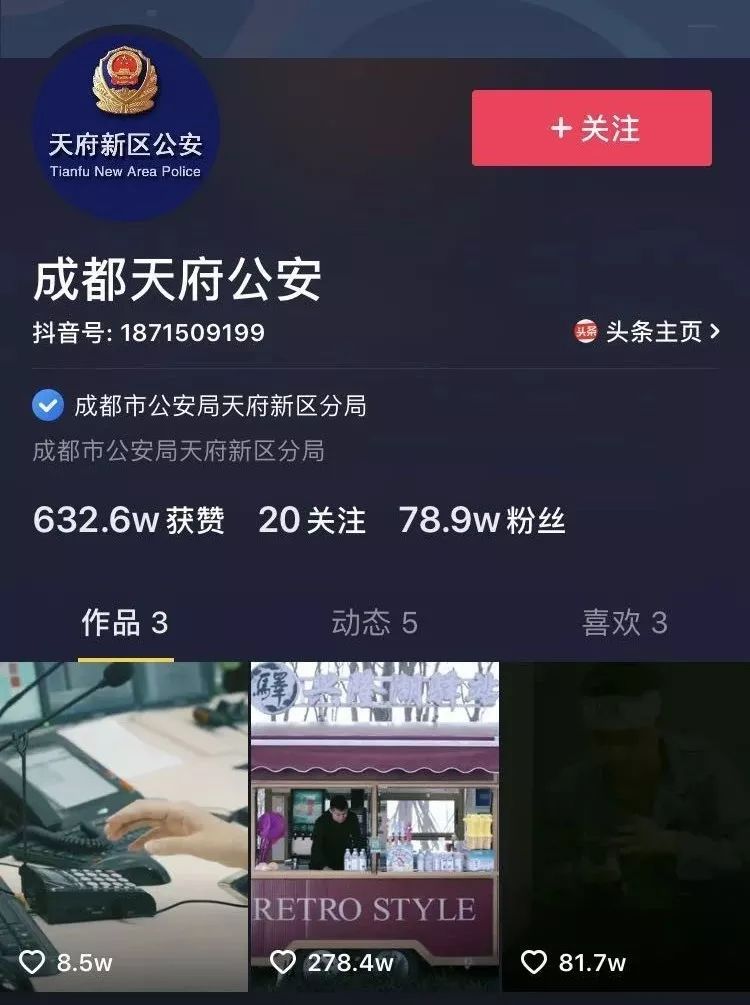750x1005 pixels.
Task: Tap the 天府新区公安 profile avatar
Action: point(125,125)
